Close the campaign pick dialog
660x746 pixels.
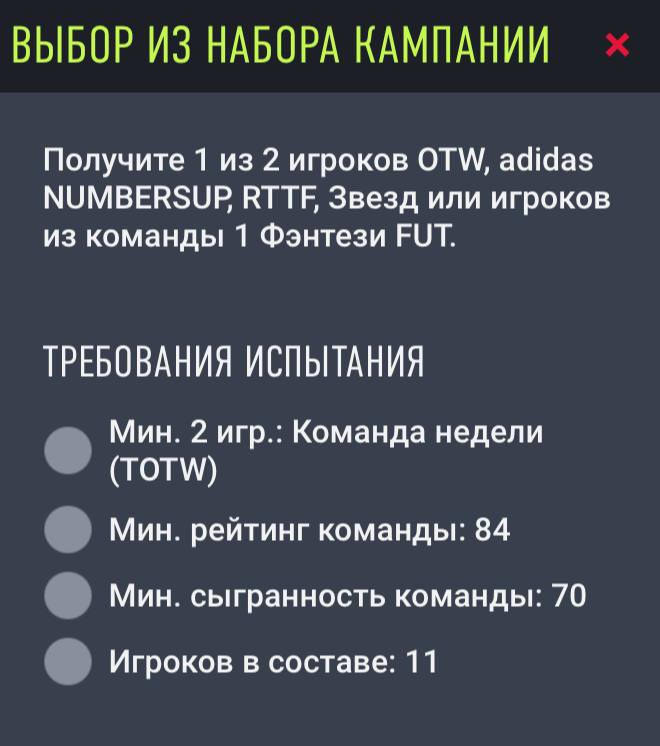pos(618,45)
